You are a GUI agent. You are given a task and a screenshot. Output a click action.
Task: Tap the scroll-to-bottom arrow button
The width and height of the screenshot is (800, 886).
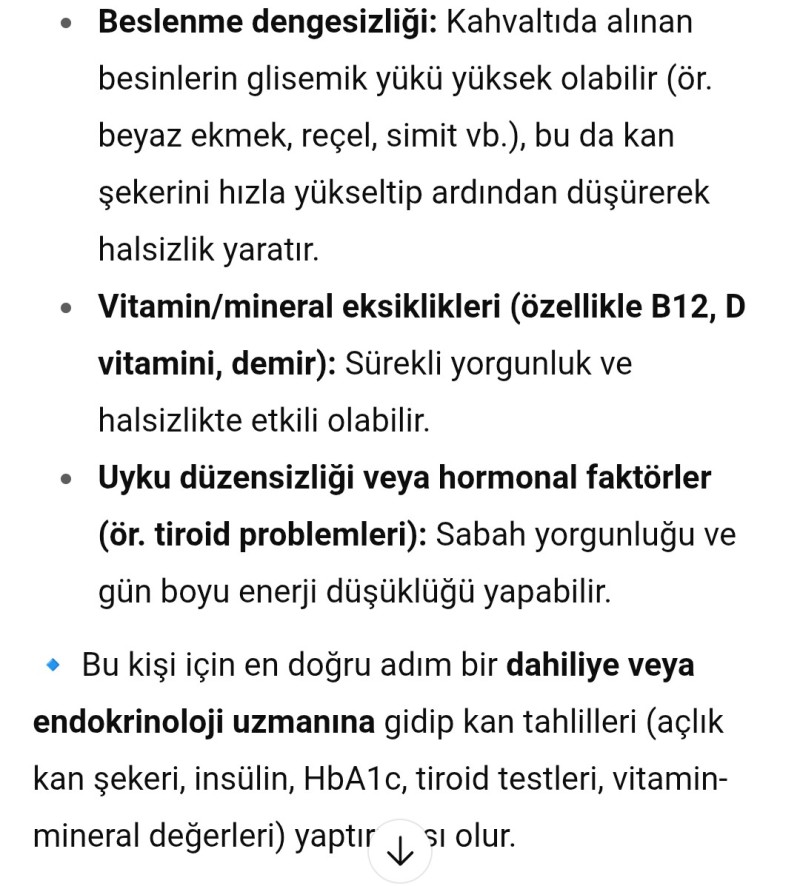coord(400,851)
